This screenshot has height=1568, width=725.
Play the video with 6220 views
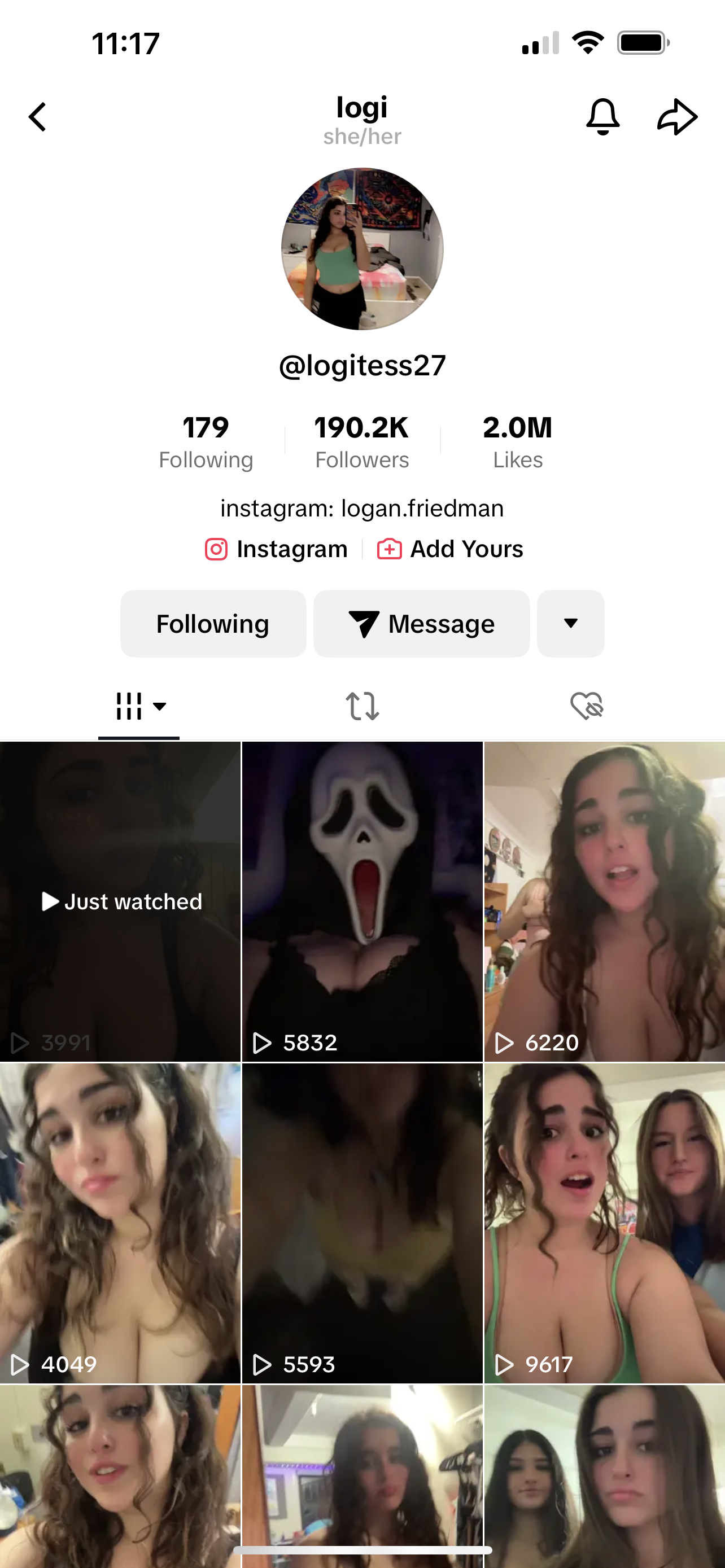click(x=605, y=901)
